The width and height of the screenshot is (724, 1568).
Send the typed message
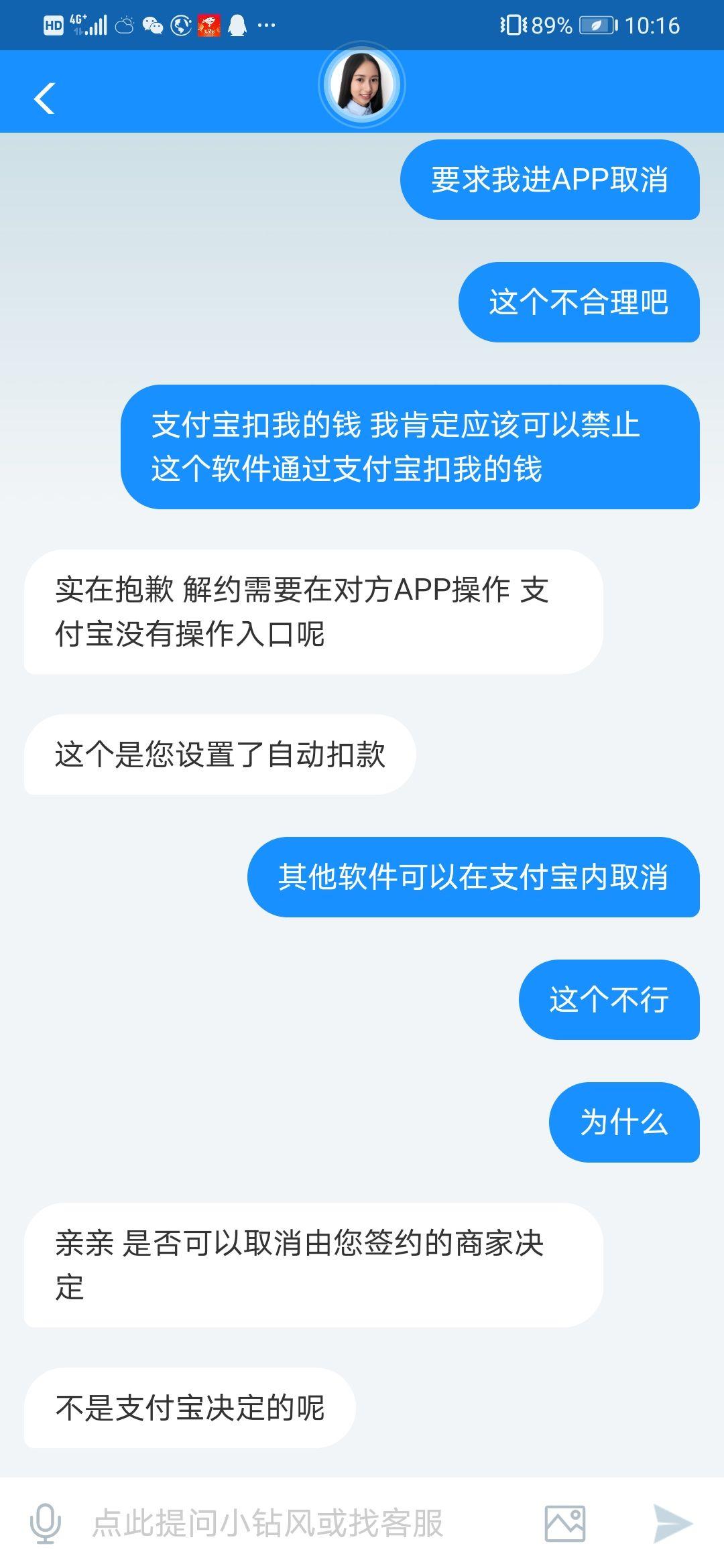[672, 1523]
